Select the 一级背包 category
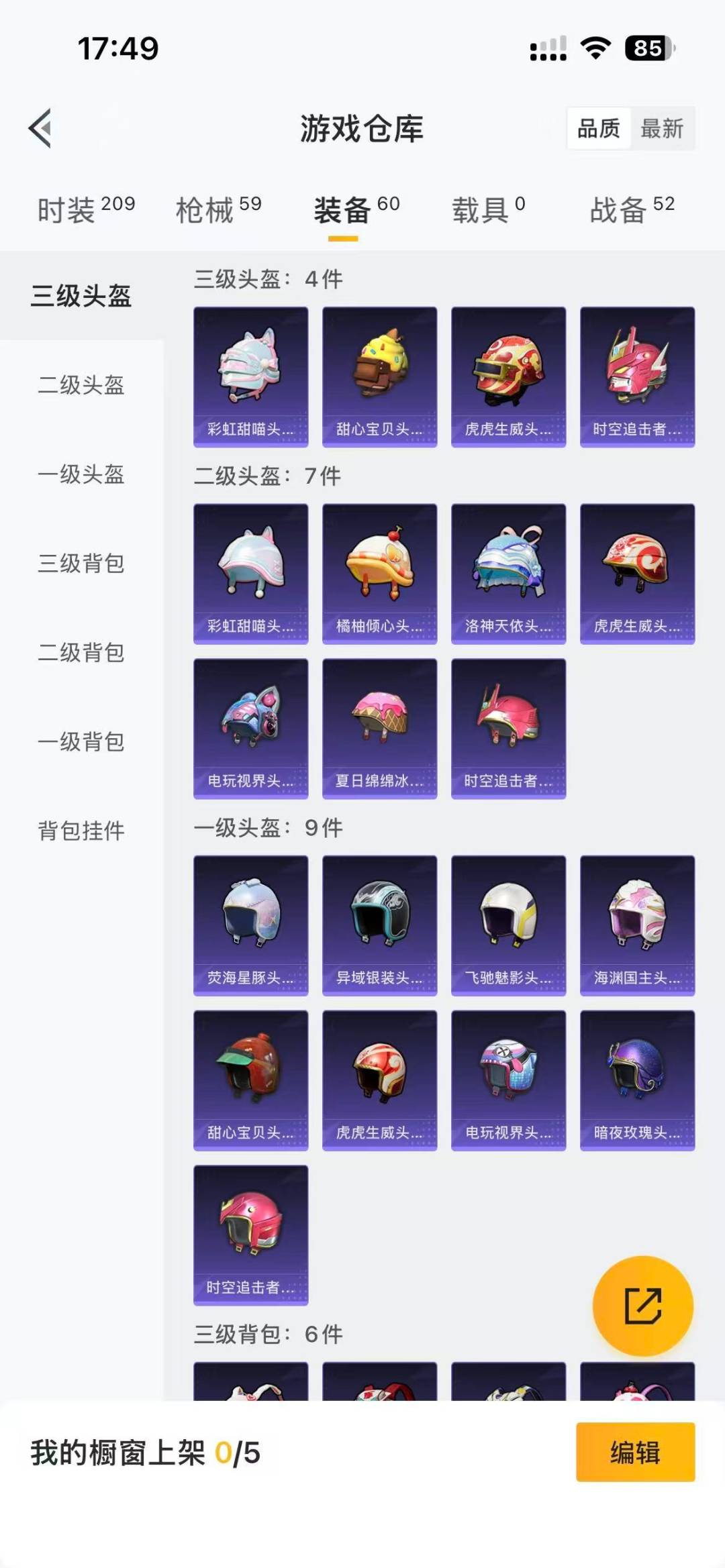The height and width of the screenshot is (1568, 725). [x=81, y=743]
